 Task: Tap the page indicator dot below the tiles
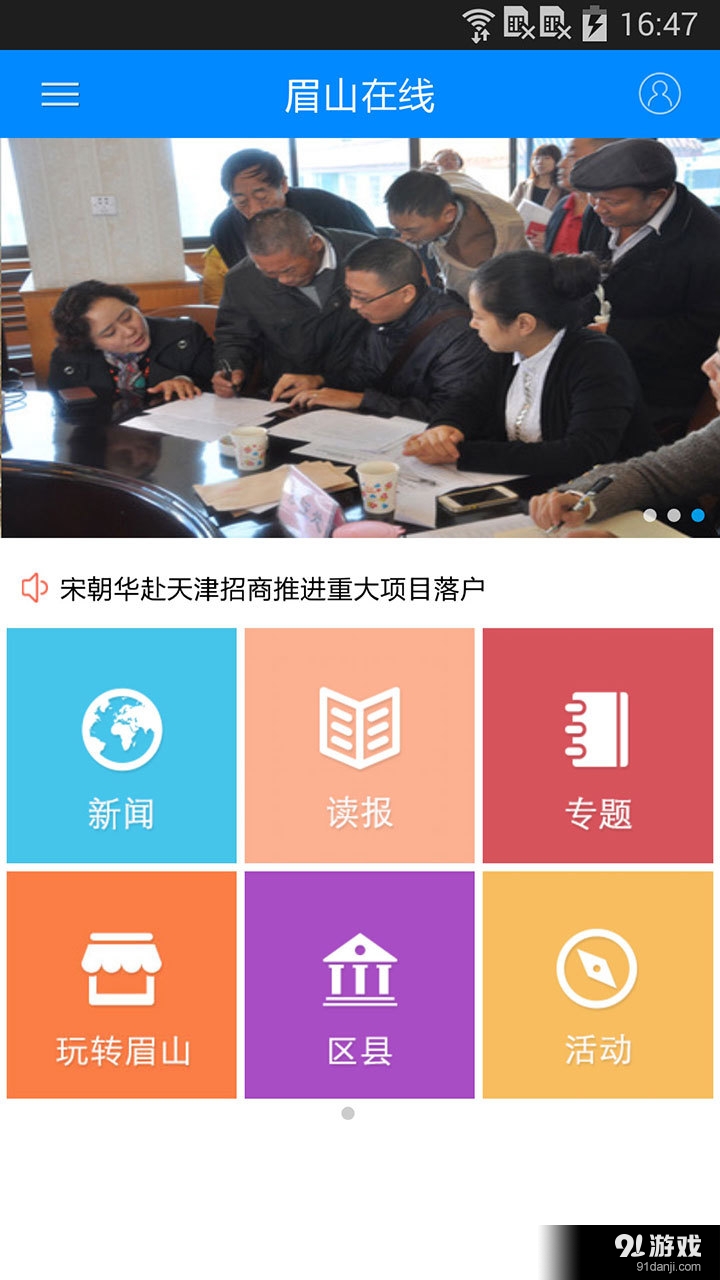pos(349,1111)
